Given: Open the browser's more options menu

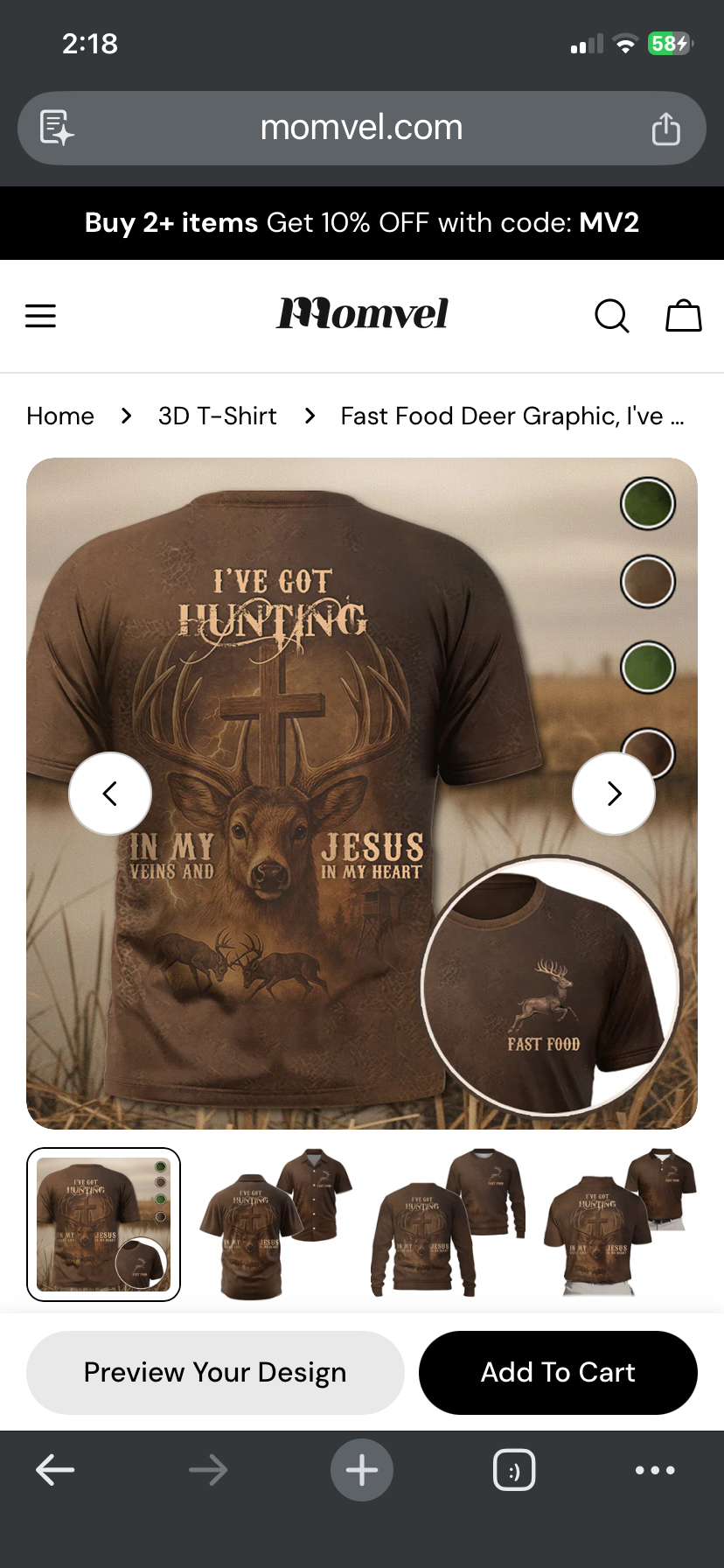Looking at the screenshot, I should click(655, 1470).
